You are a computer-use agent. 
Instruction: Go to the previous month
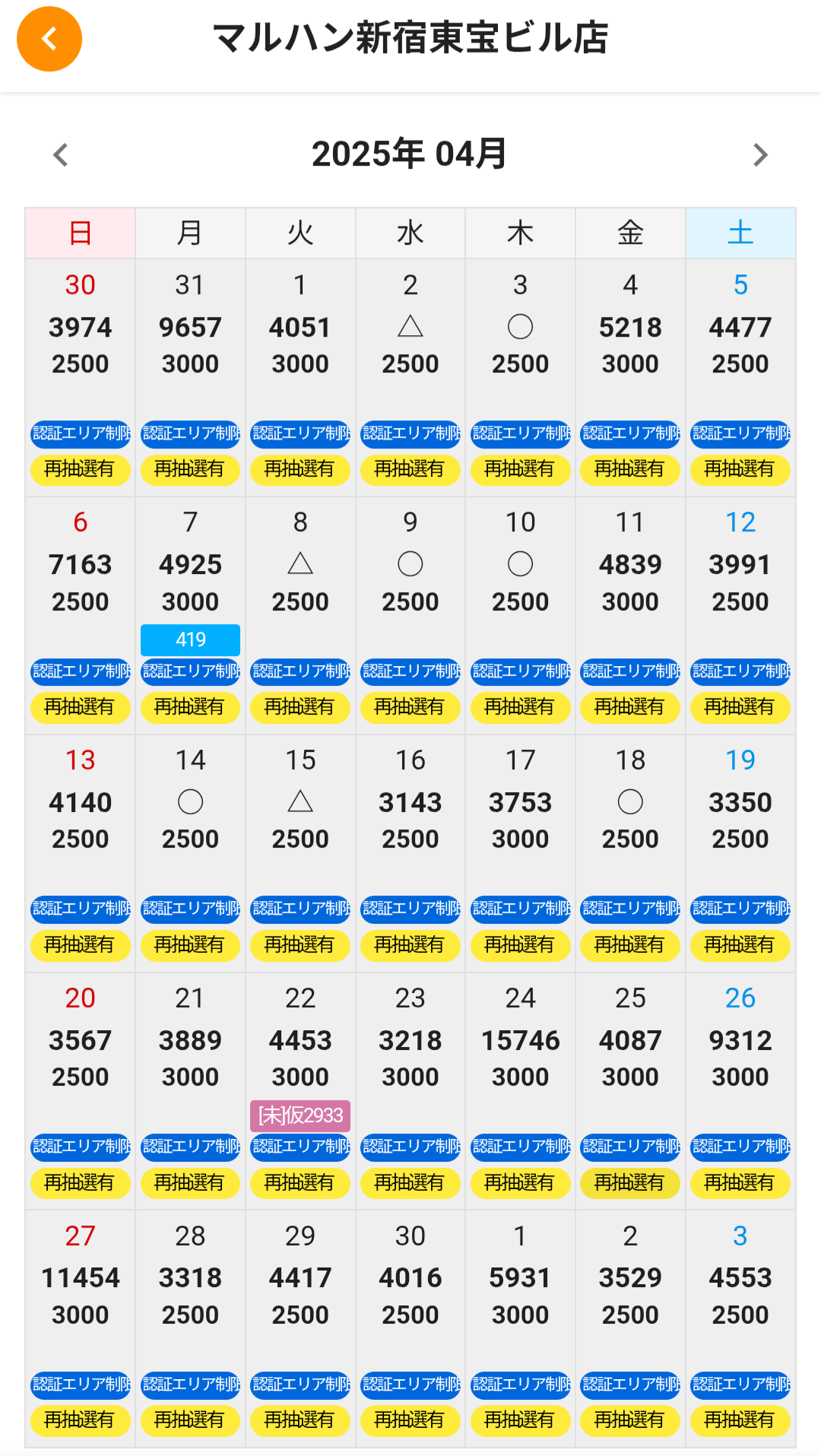point(61,155)
